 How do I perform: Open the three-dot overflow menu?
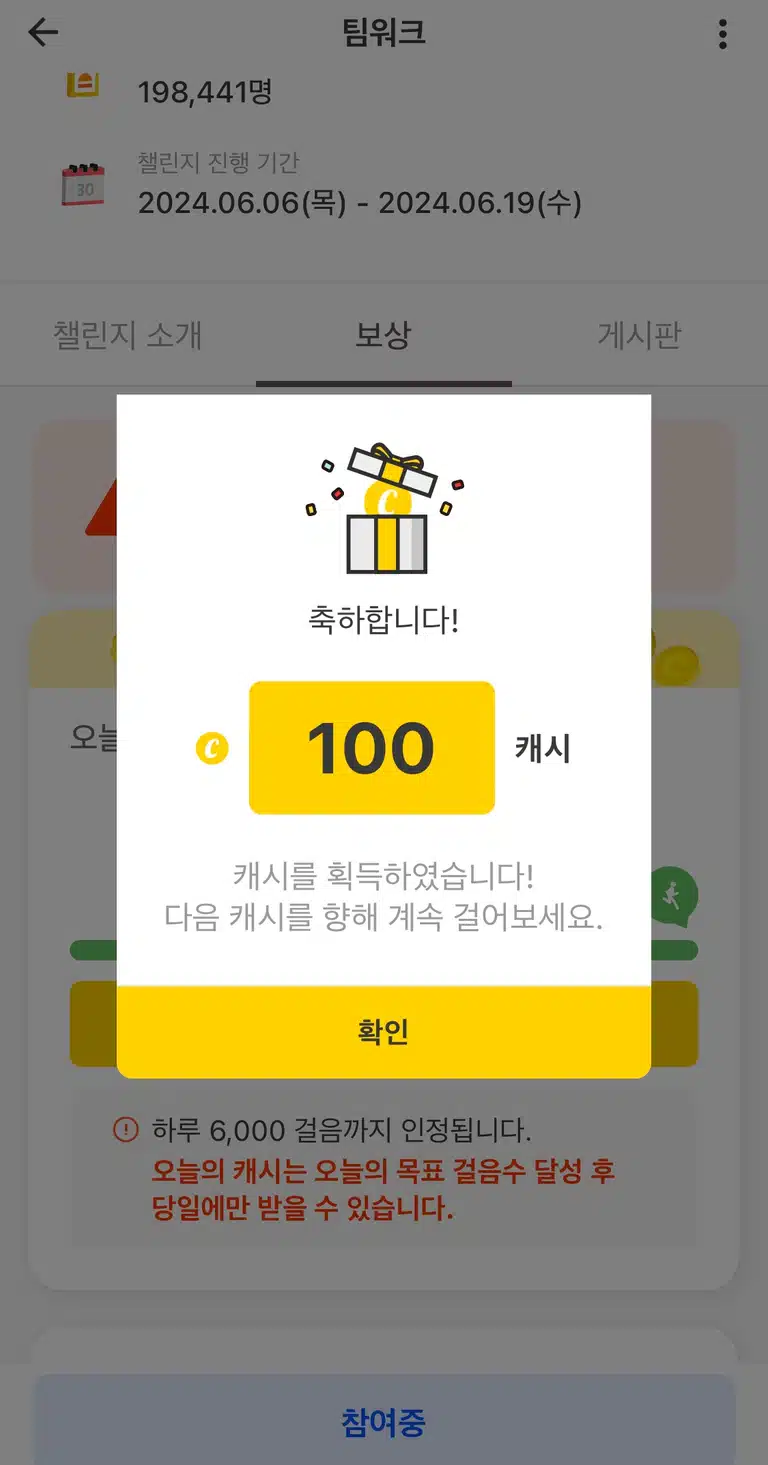723,34
